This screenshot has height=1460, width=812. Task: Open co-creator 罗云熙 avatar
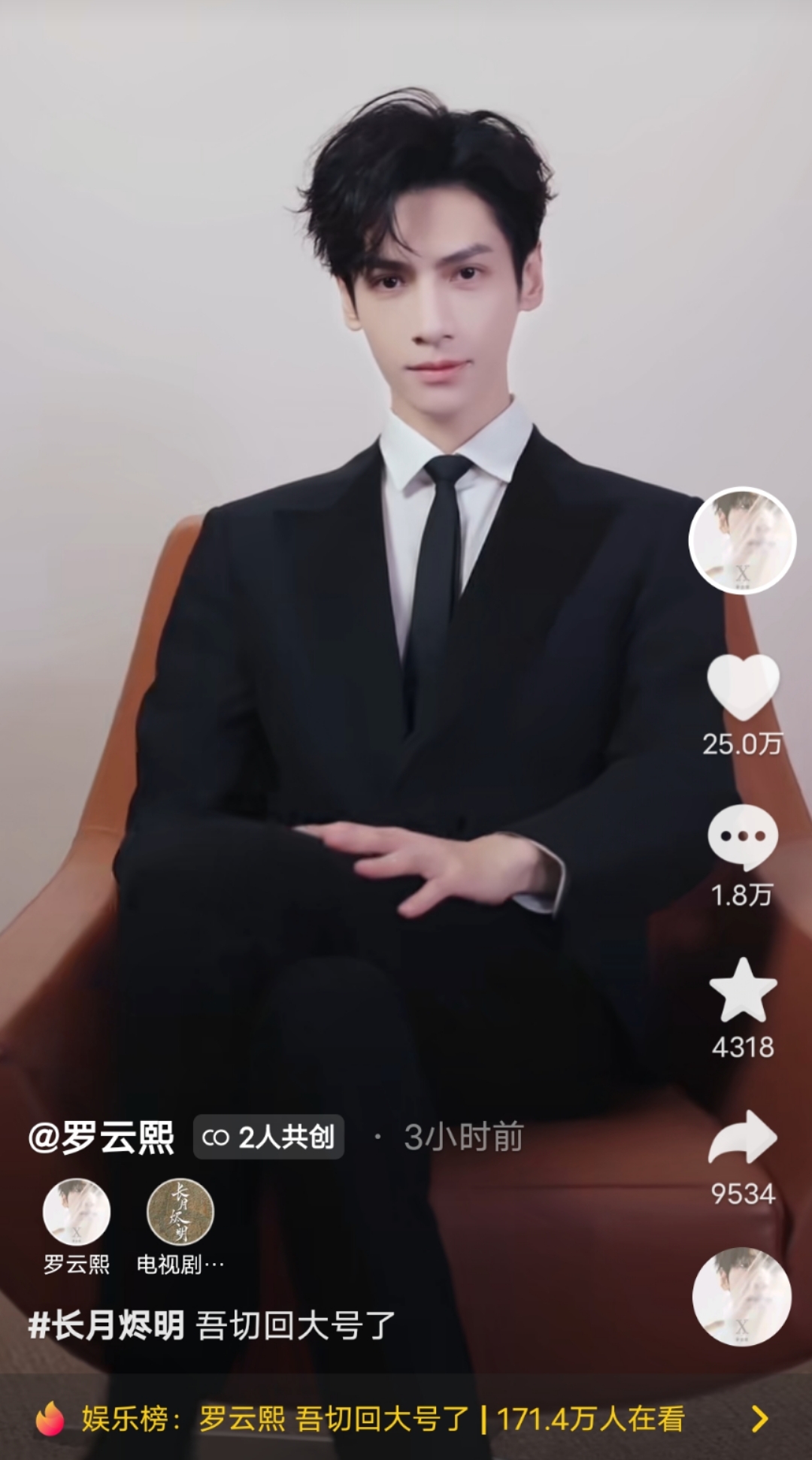pyautogui.click(x=77, y=1212)
